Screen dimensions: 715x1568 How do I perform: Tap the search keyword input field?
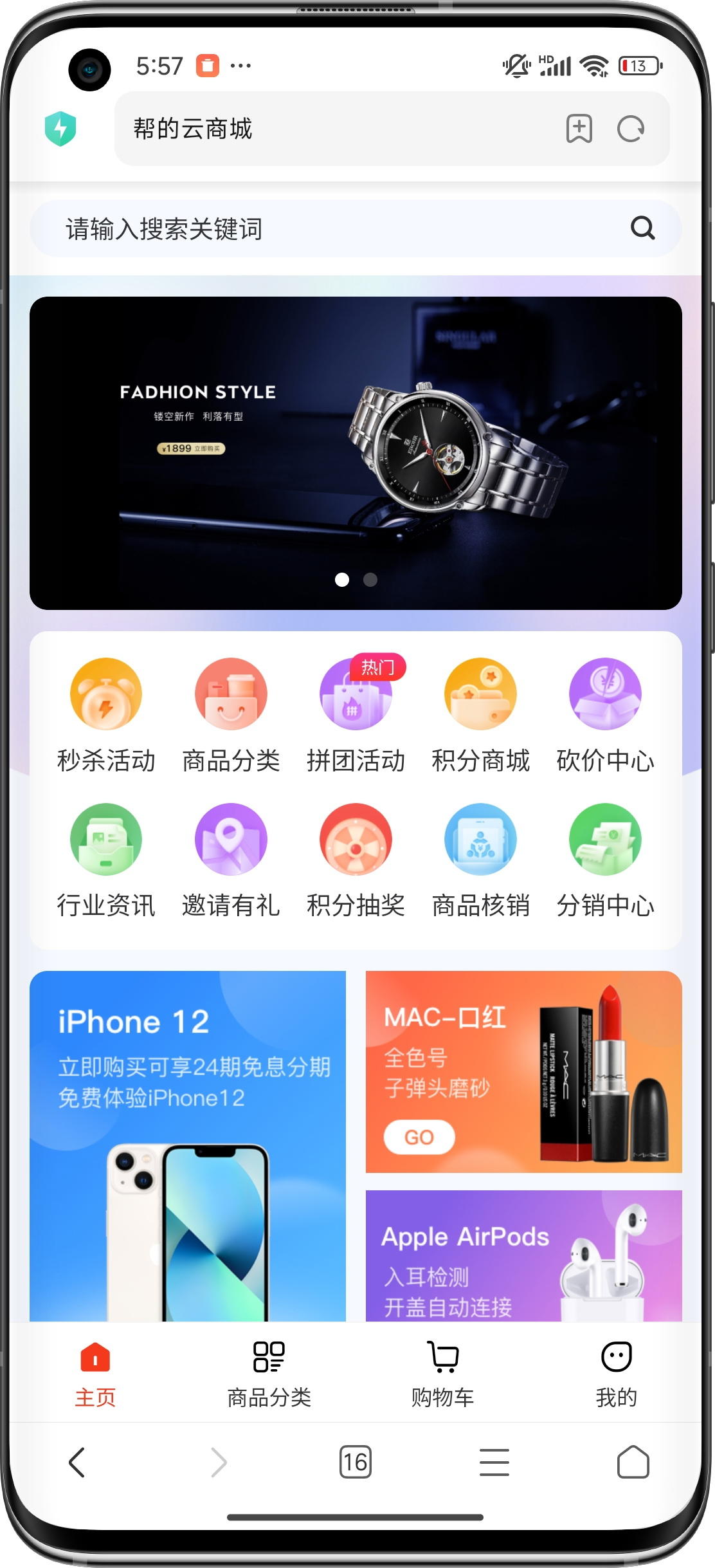(321, 229)
